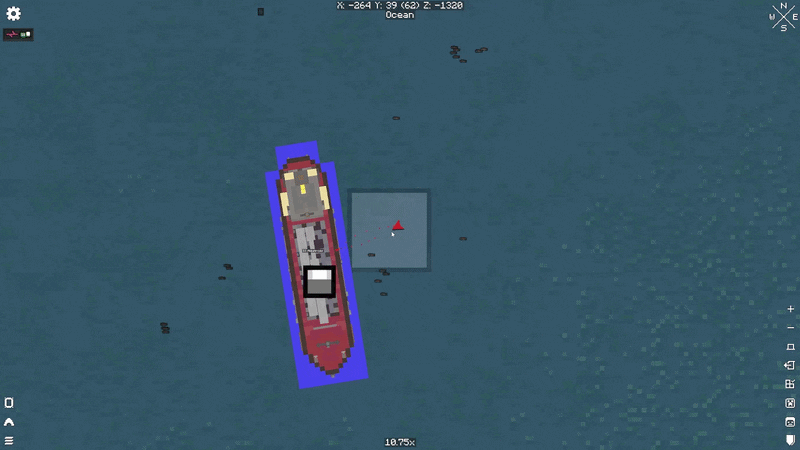Zoom in with the plus button
The width and height of the screenshot is (800, 450).
coord(790,309)
